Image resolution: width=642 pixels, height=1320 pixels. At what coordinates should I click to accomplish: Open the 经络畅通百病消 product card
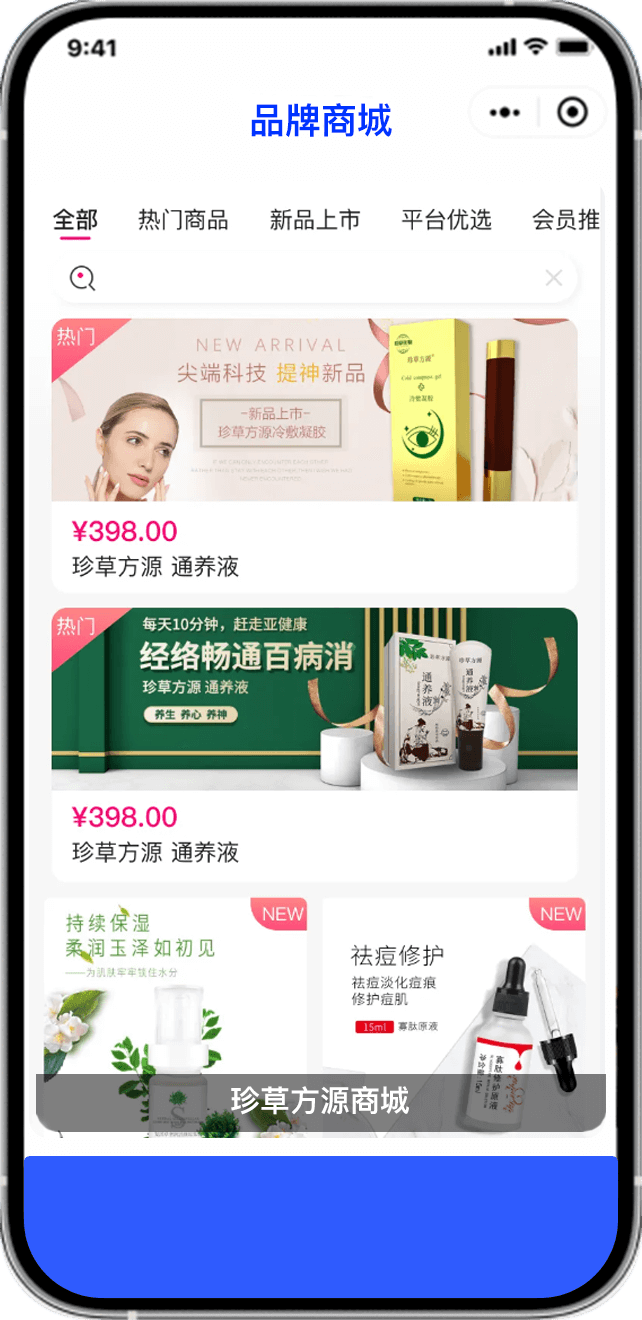click(x=314, y=744)
